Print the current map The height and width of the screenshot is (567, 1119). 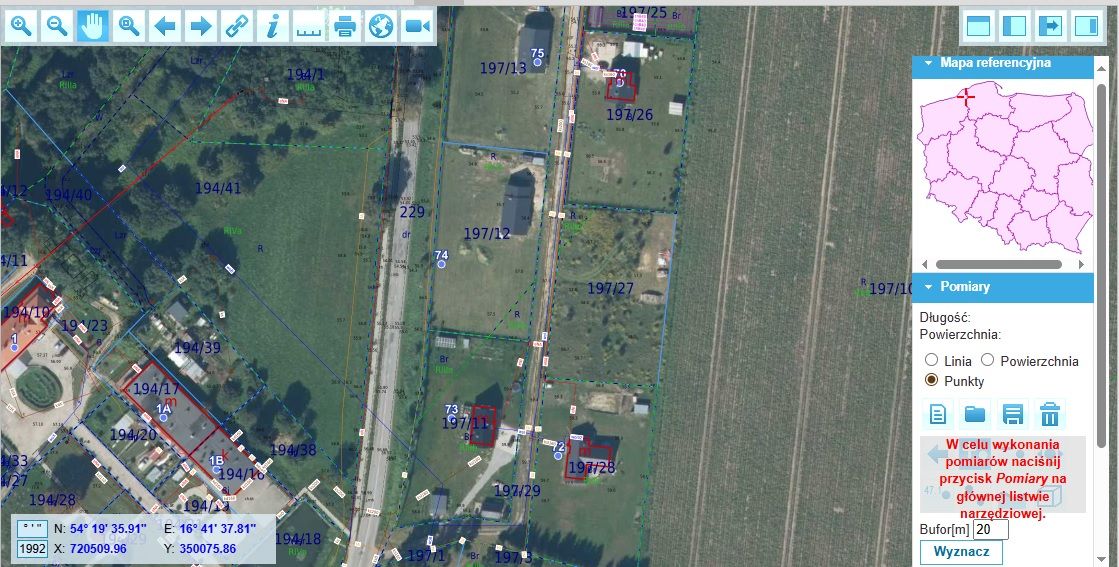[x=345, y=26]
